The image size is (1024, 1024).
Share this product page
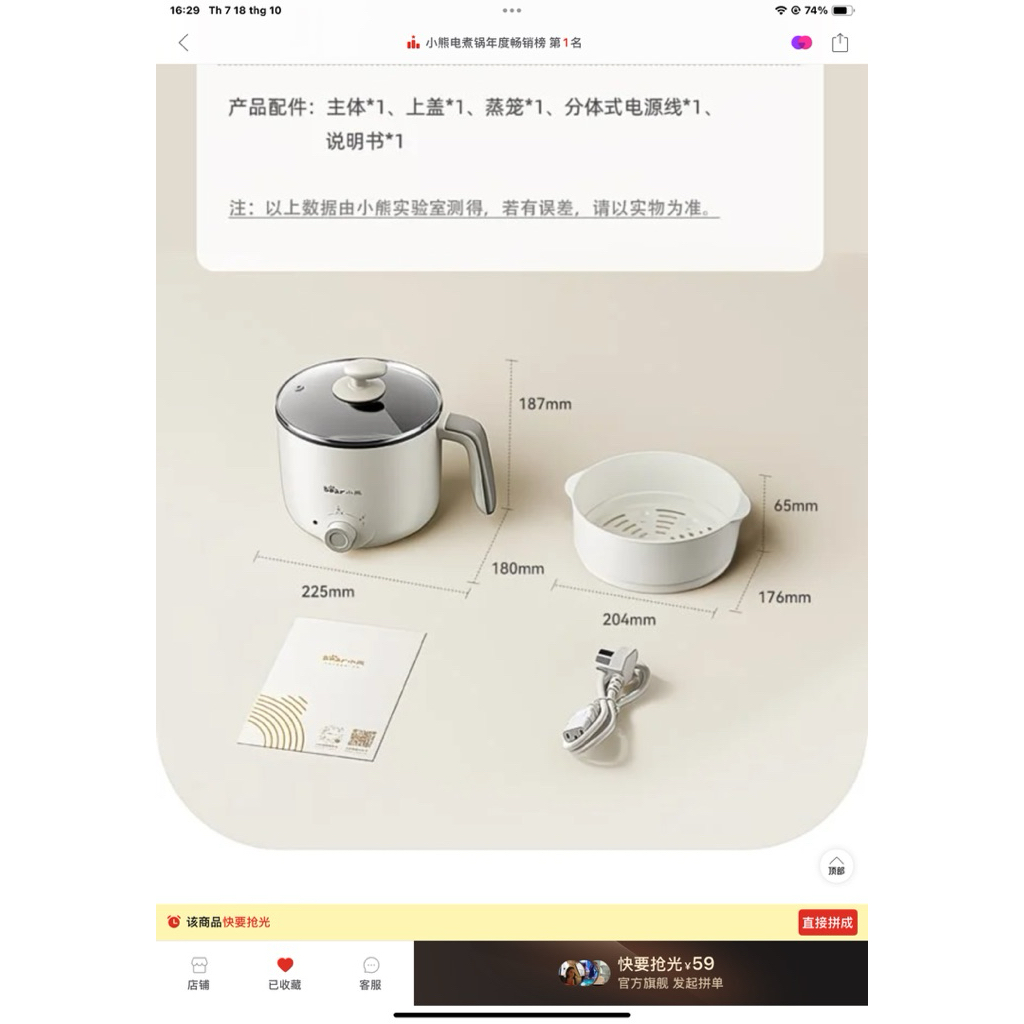click(x=840, y=42)
